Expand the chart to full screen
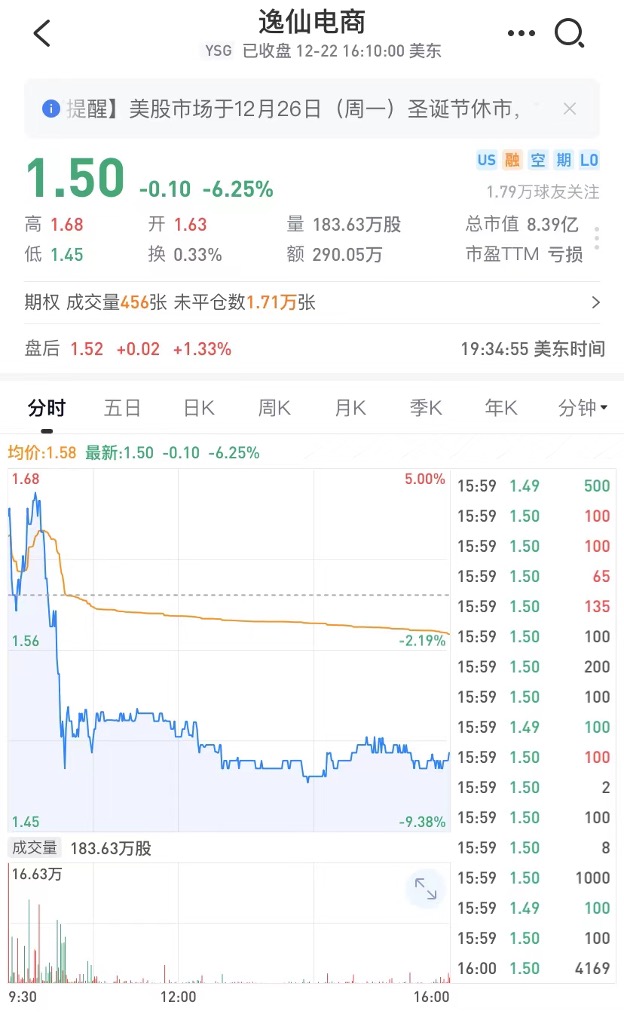The image size is (624, 1012). click(x=426, y=889)
